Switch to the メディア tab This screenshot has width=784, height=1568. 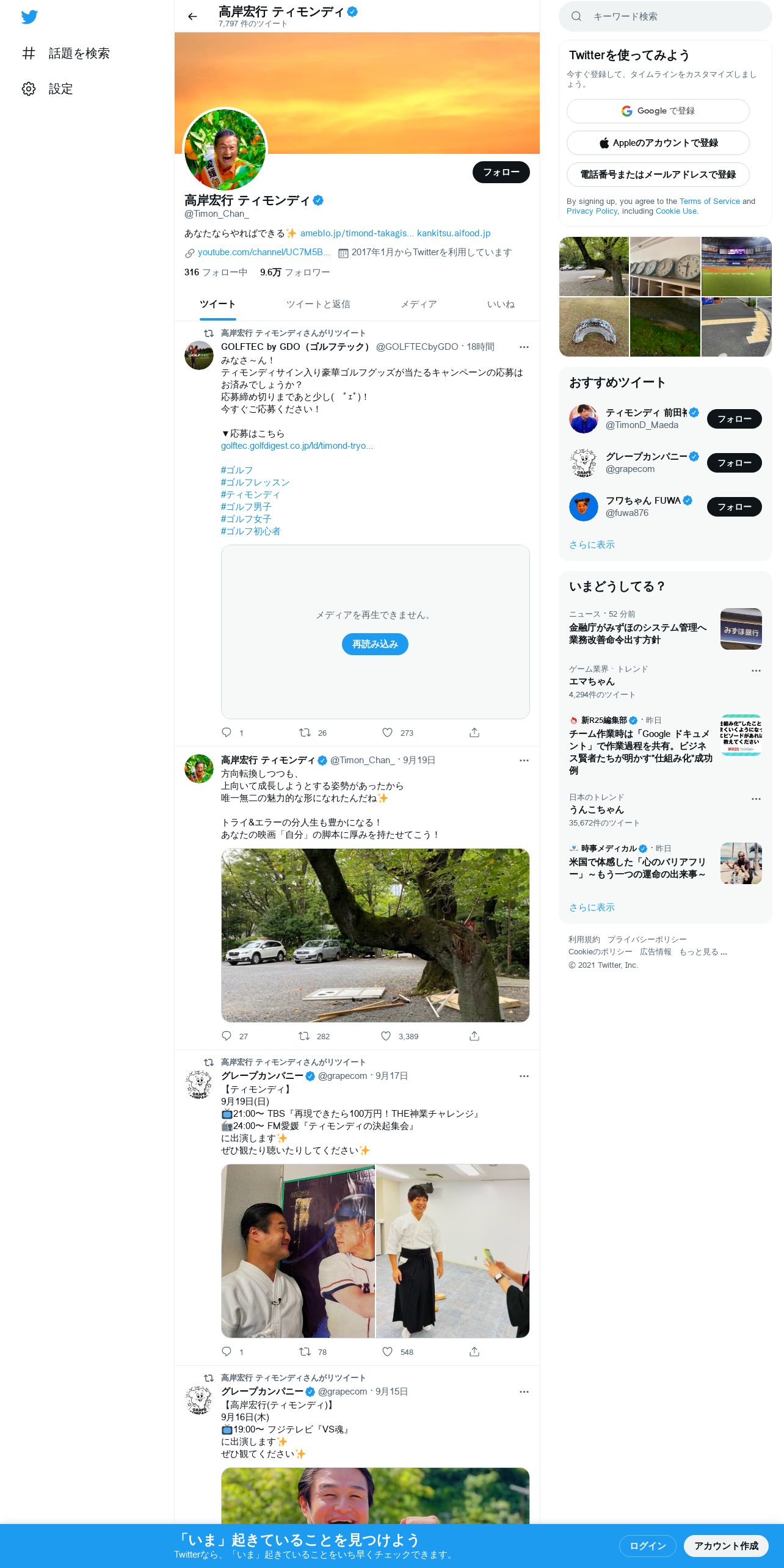[418, 304]
